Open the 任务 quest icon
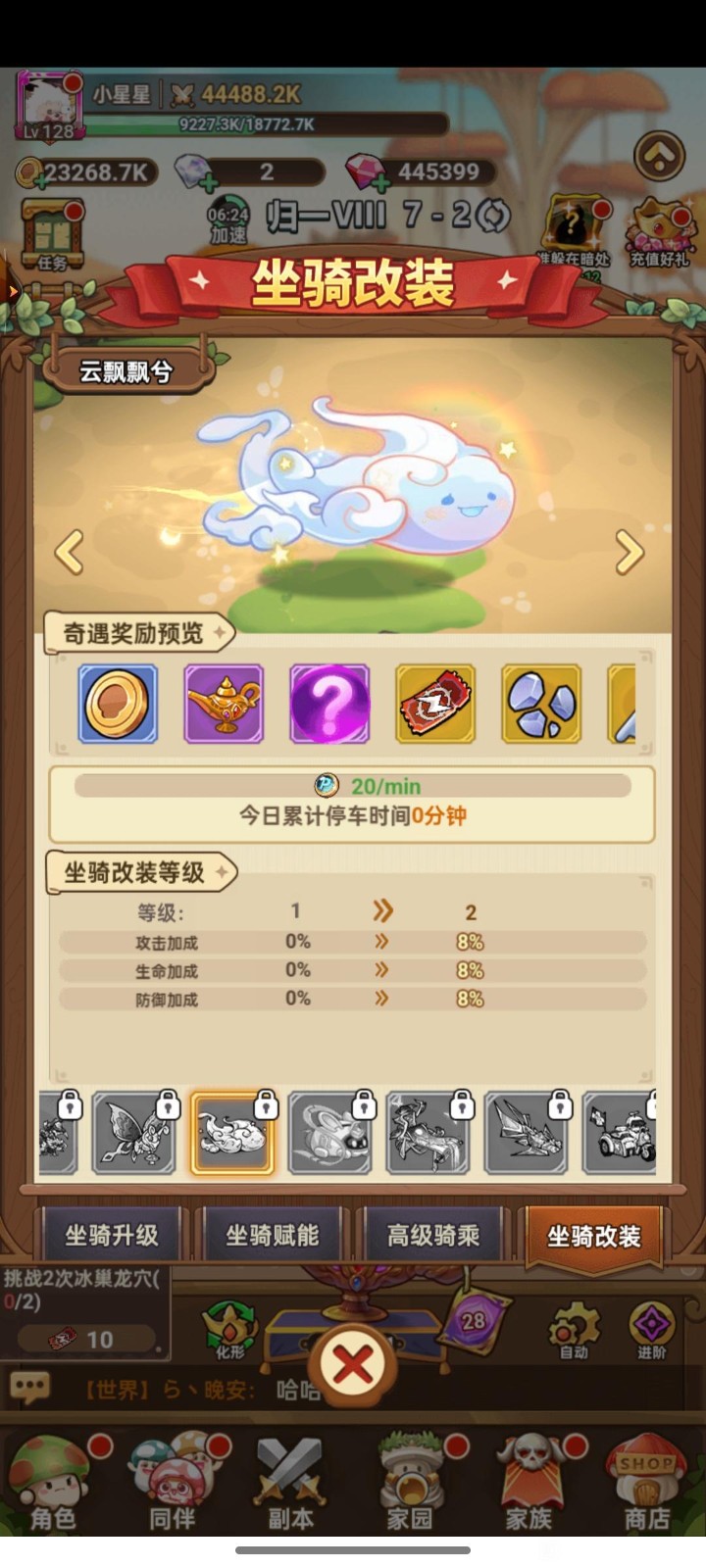Image resolution: width=706 pixels, height=1568 pixels. tap(53, 237)
